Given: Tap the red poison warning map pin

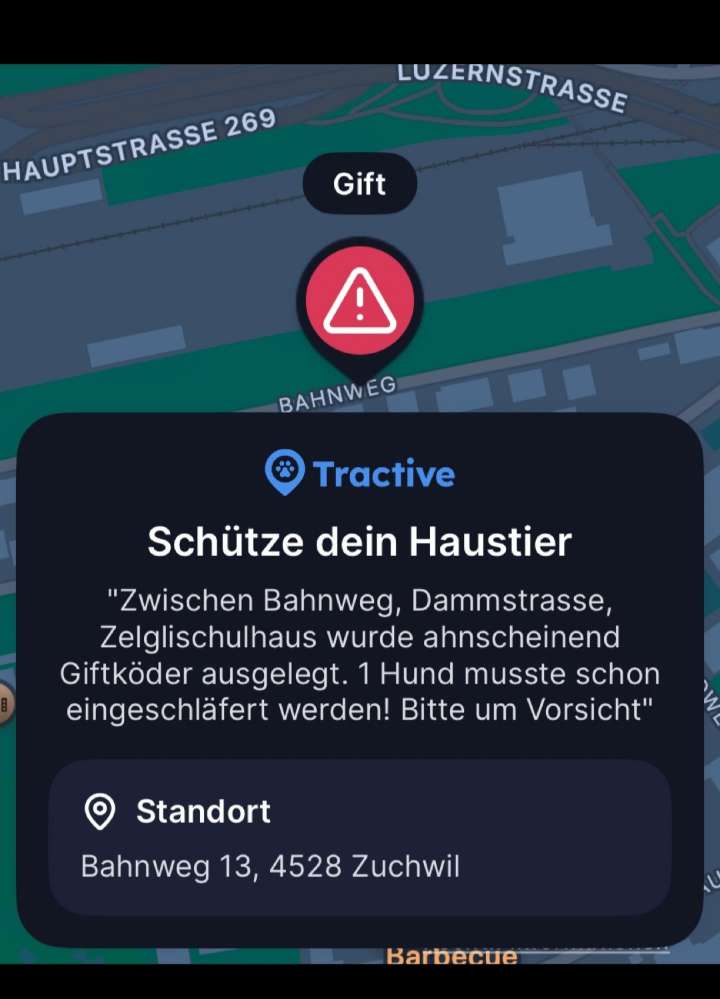Looking at the screenshot, I should [360, 300].
